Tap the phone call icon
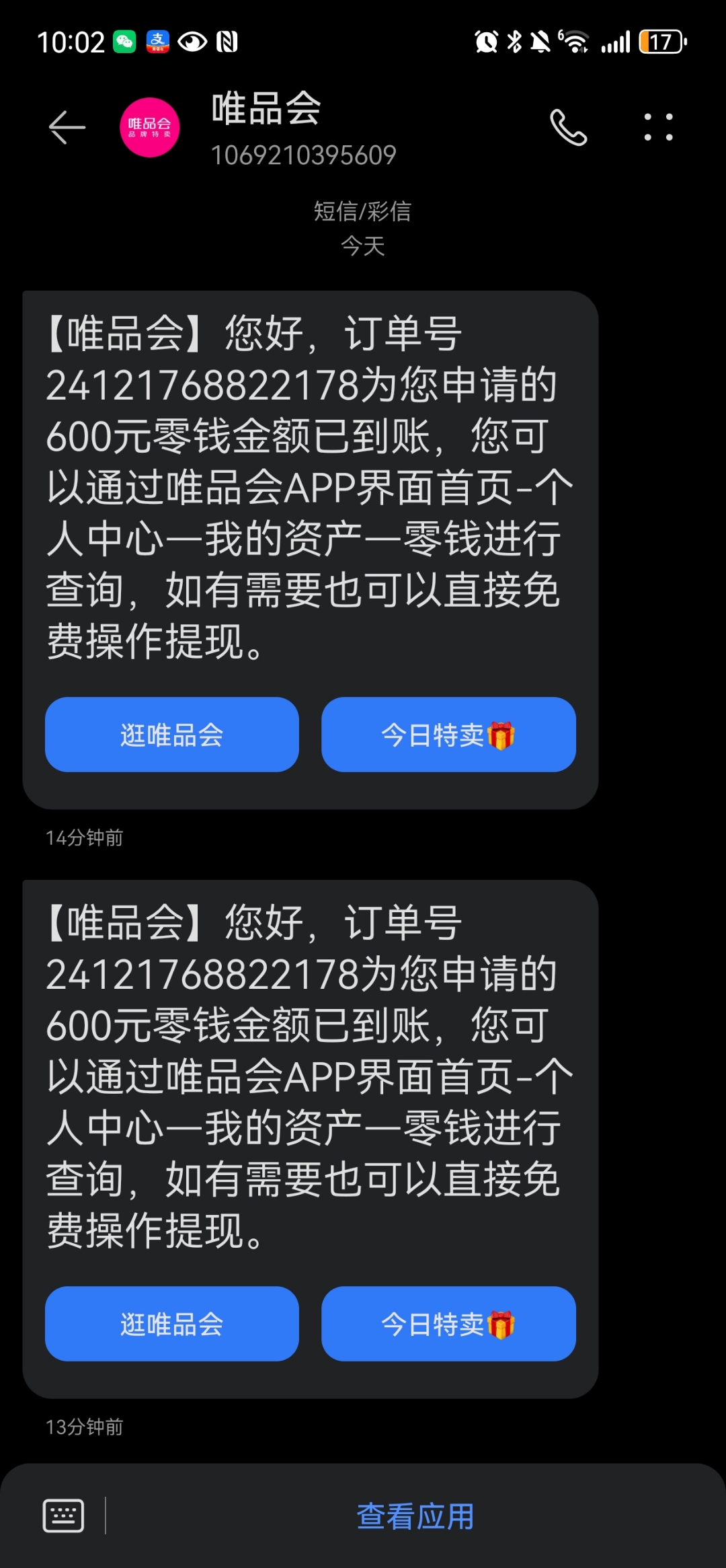 coord(568,126)
